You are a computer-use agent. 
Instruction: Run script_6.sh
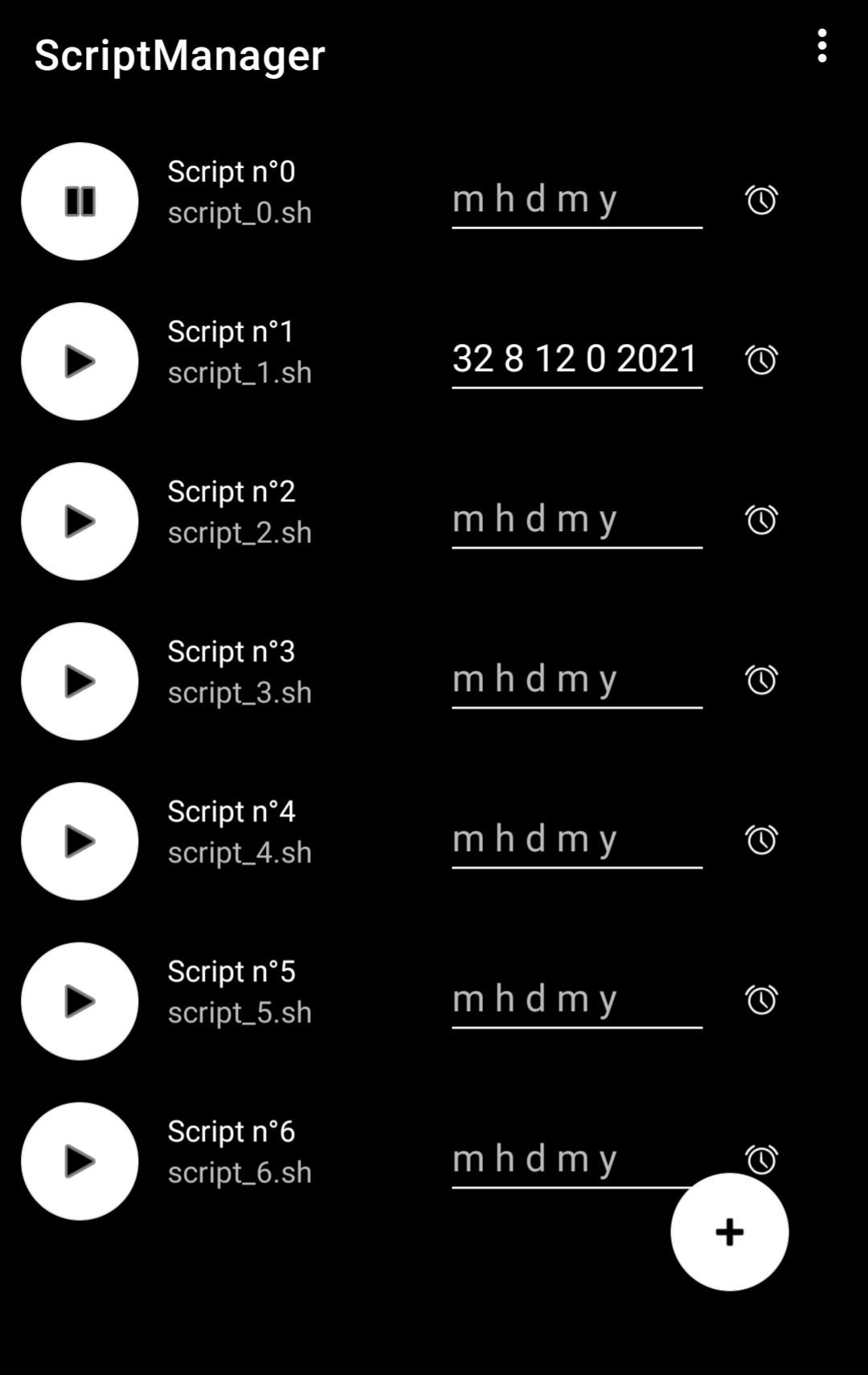coord(80,1160)
